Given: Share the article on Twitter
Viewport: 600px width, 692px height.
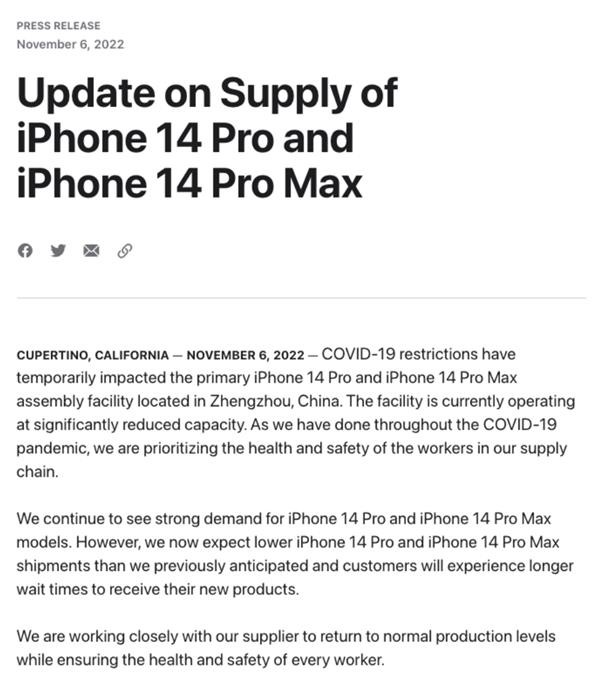Looking at the screenshot, I should (x=58, y=251).
